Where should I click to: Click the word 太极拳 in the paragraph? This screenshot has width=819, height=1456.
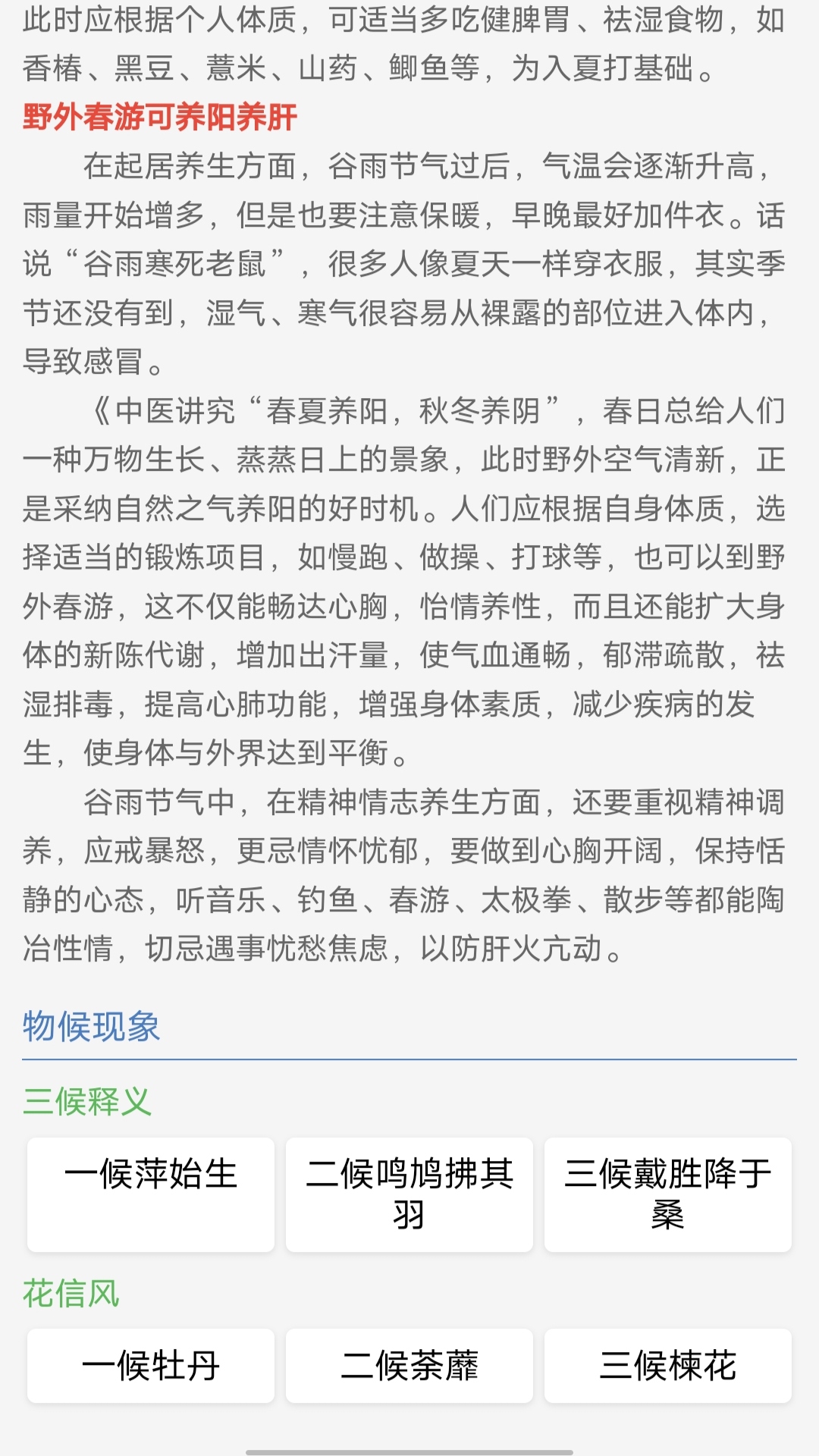[x=523, y=900]
